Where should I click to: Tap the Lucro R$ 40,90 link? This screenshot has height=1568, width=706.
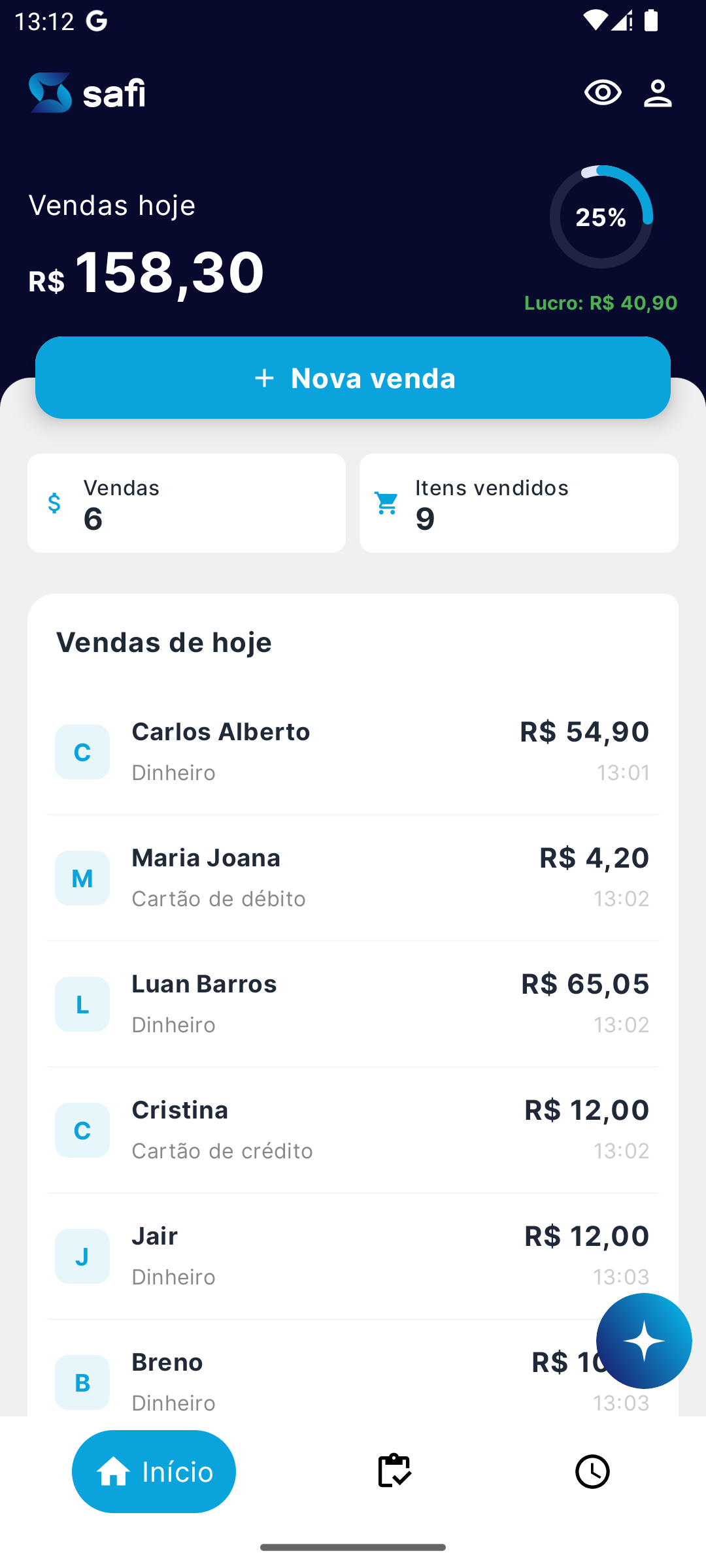[601, 303]
